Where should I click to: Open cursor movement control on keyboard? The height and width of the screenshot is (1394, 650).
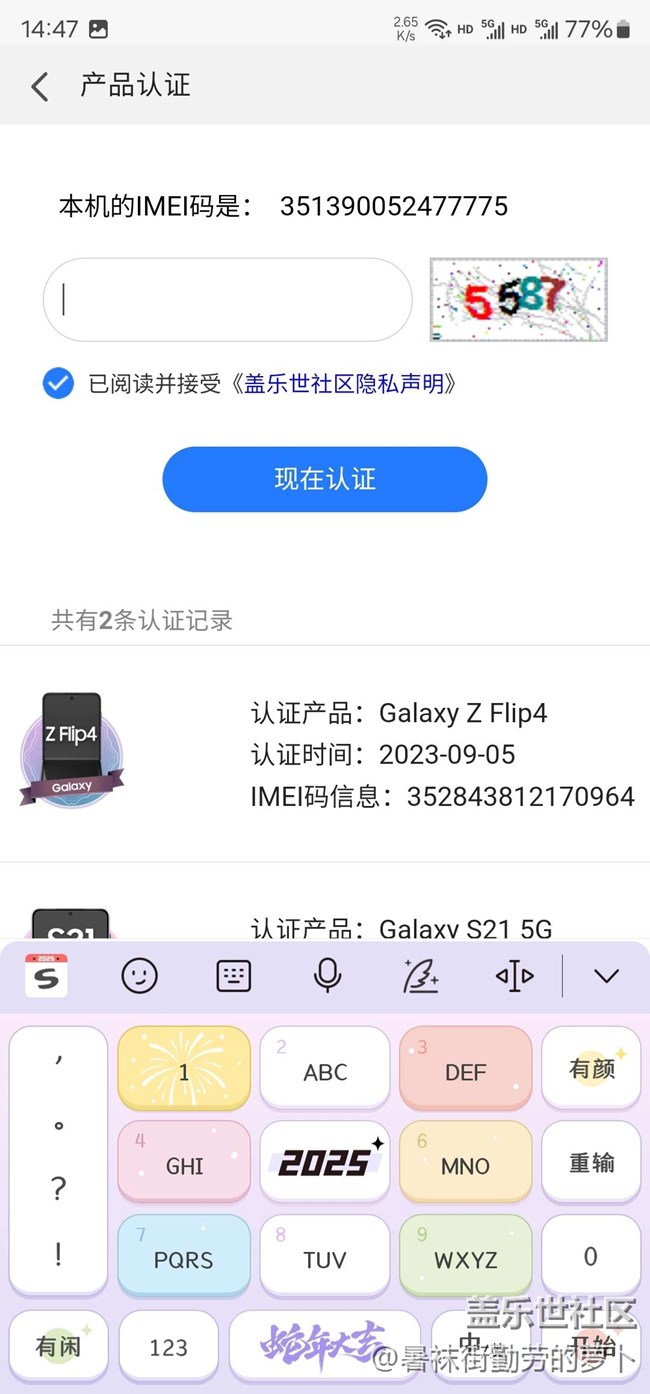[x=514, y=975]
